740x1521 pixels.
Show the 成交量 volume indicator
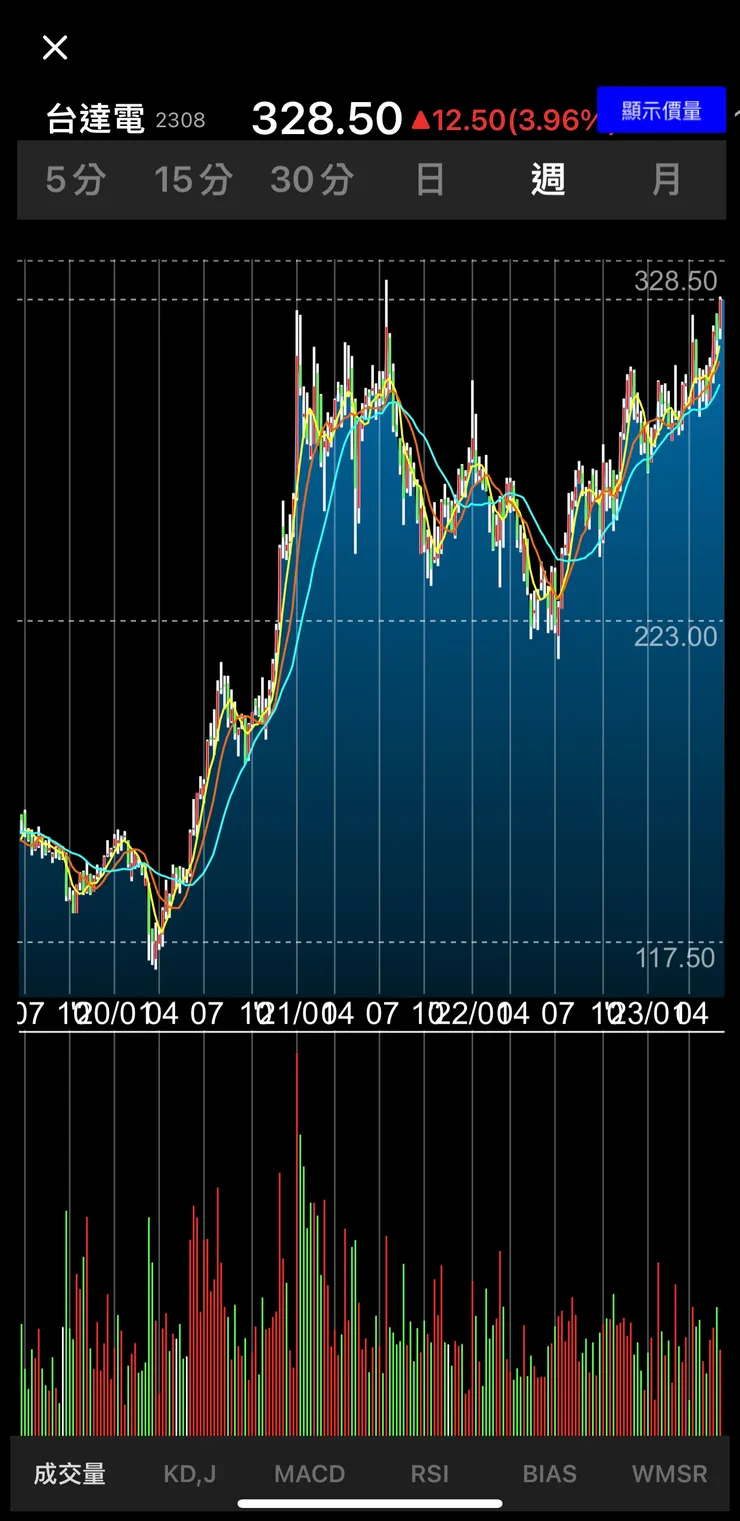(x=70, y=1473)
